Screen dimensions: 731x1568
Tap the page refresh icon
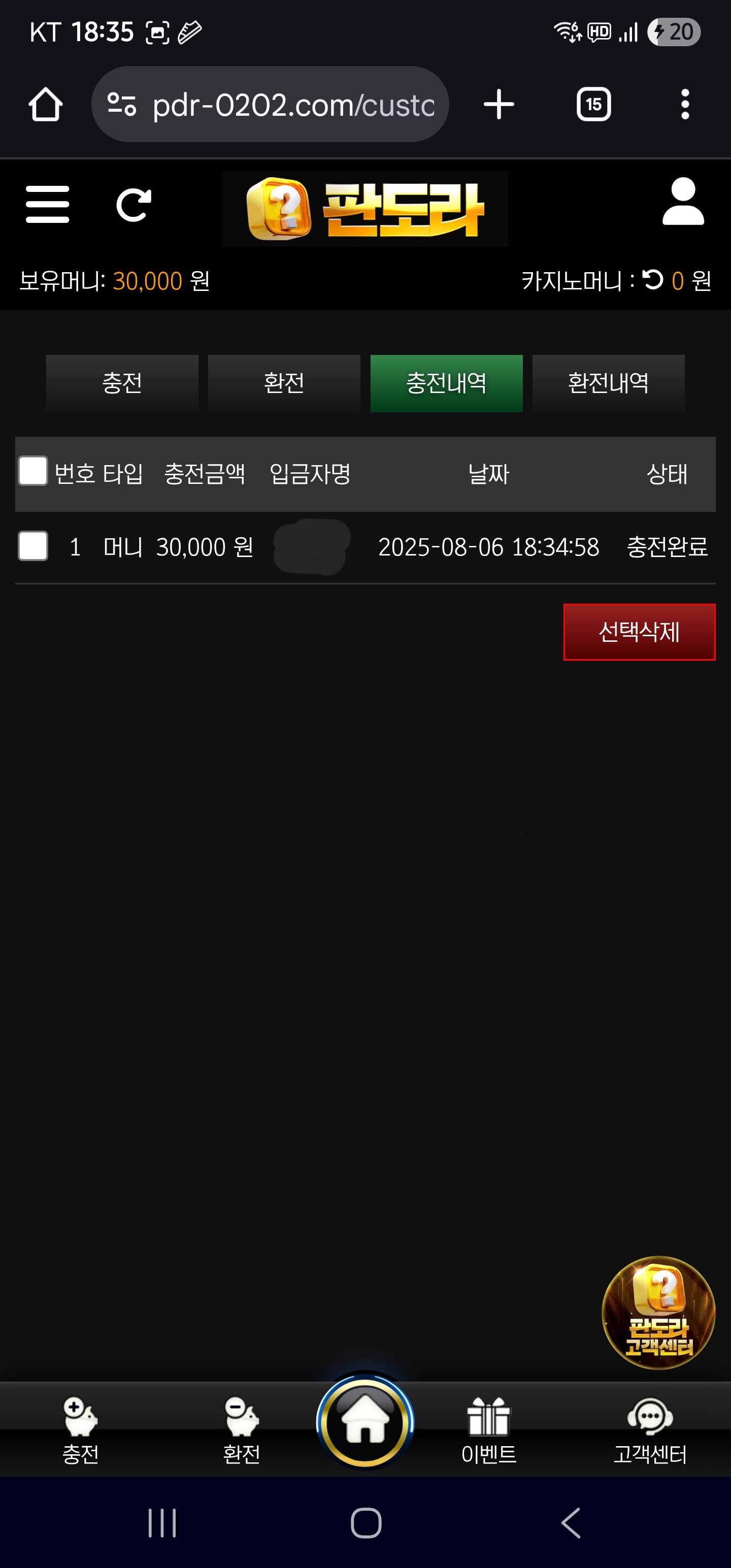click(x=134, y=205)
